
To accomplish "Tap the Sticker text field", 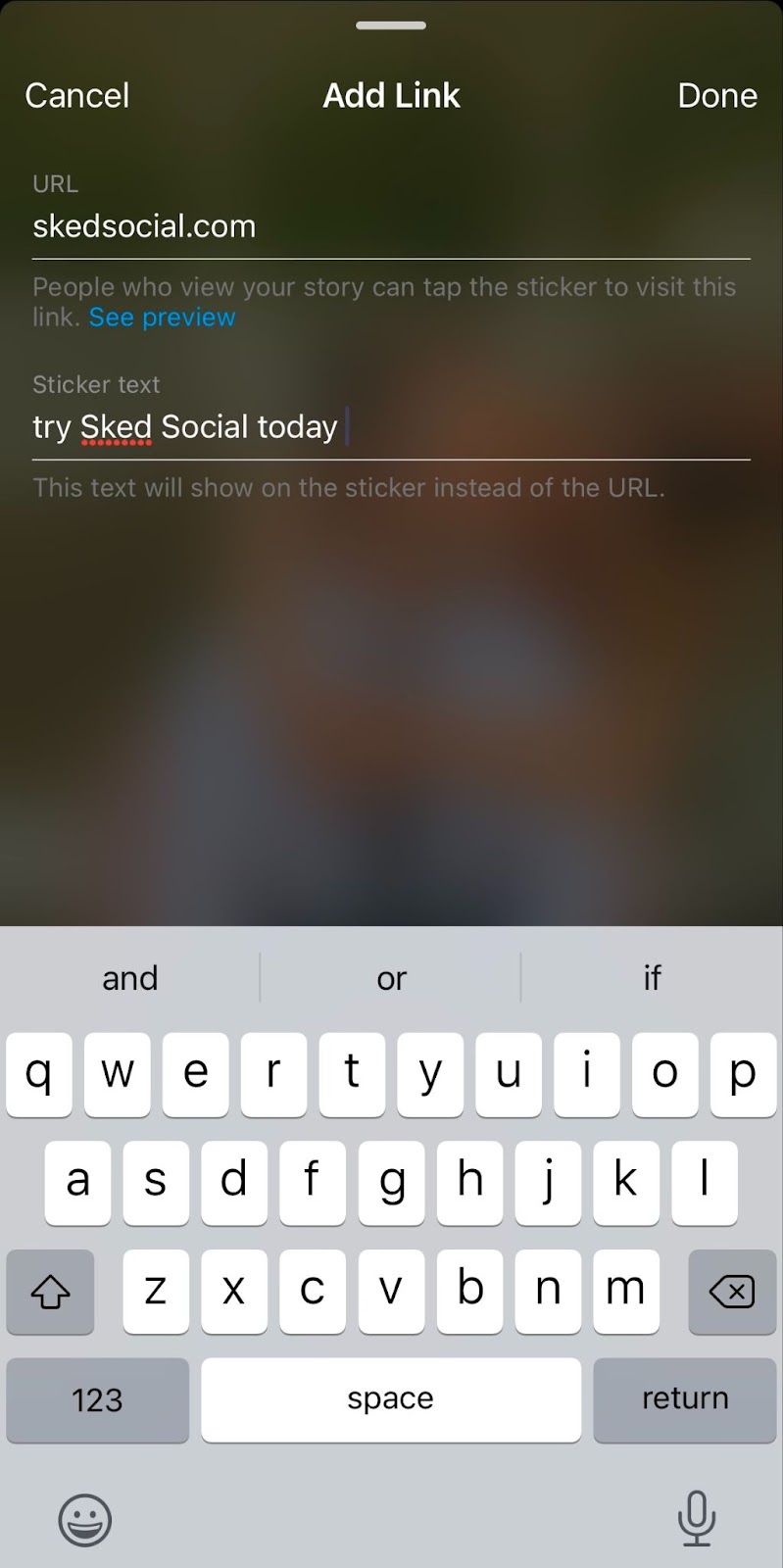I will (x=391, y=427).
